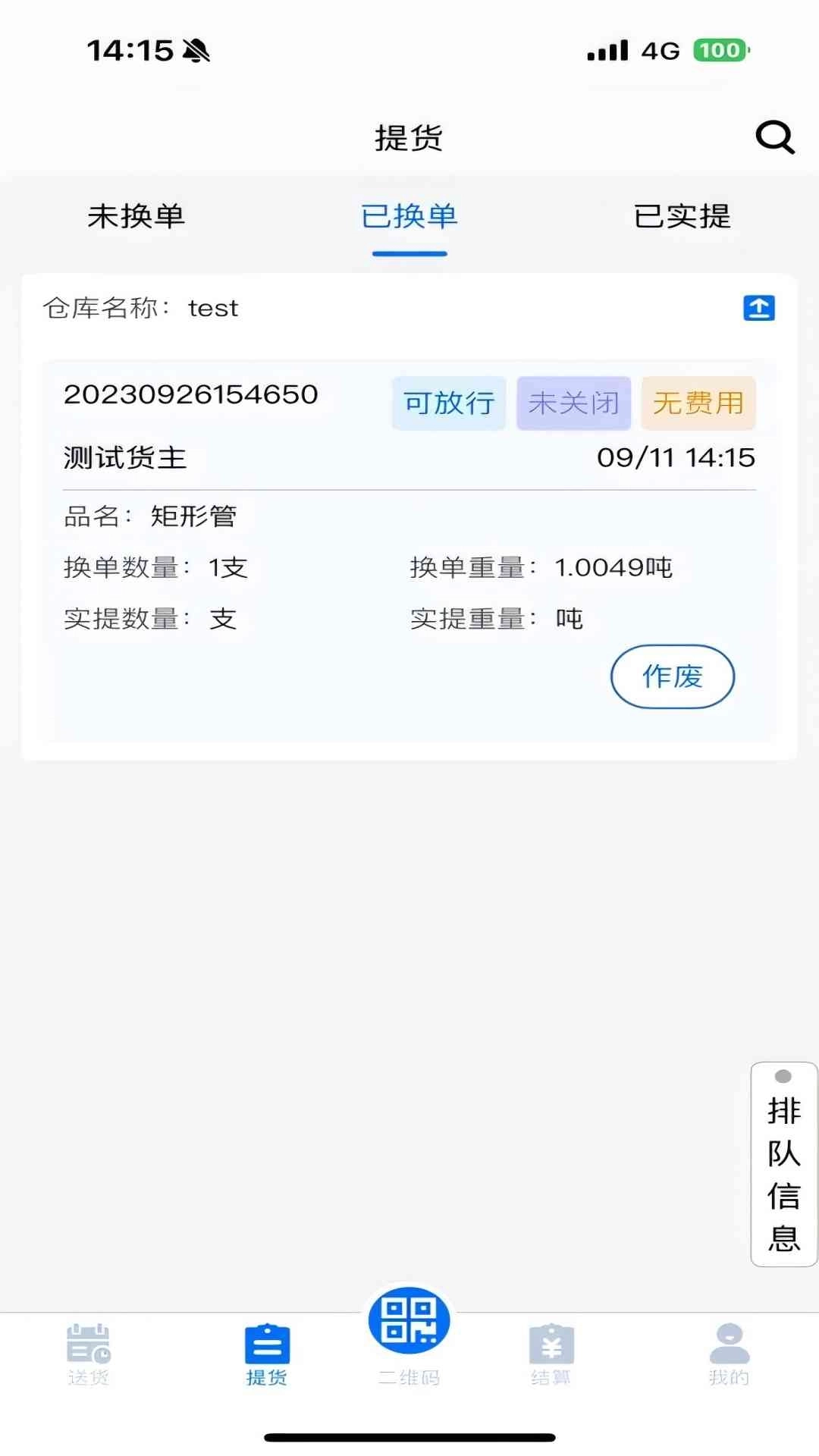This screenshot has width=819, height=1456.
Task: Tap the 测试货主 shipper name
Action: pos(124,458)
